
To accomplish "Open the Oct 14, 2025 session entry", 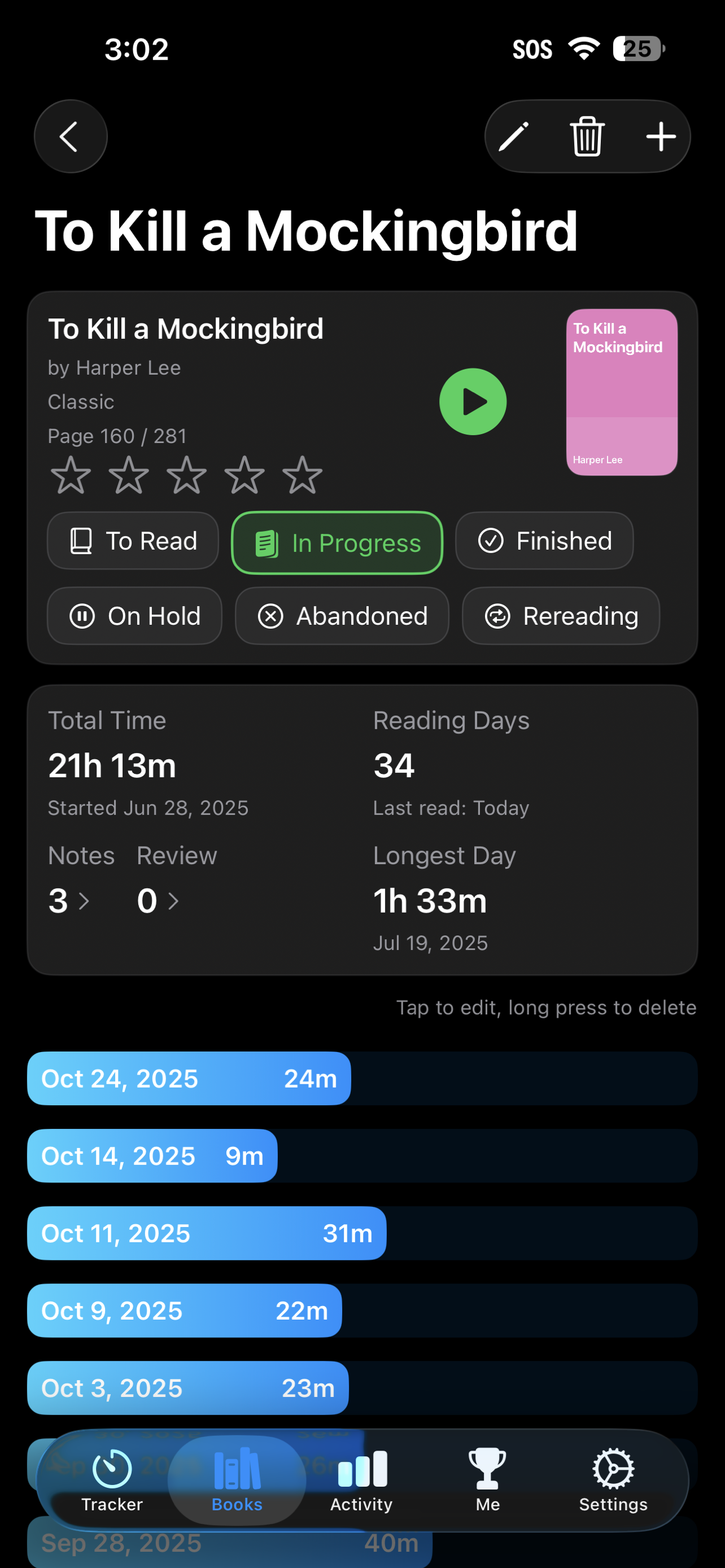I will click(152, 1156).
